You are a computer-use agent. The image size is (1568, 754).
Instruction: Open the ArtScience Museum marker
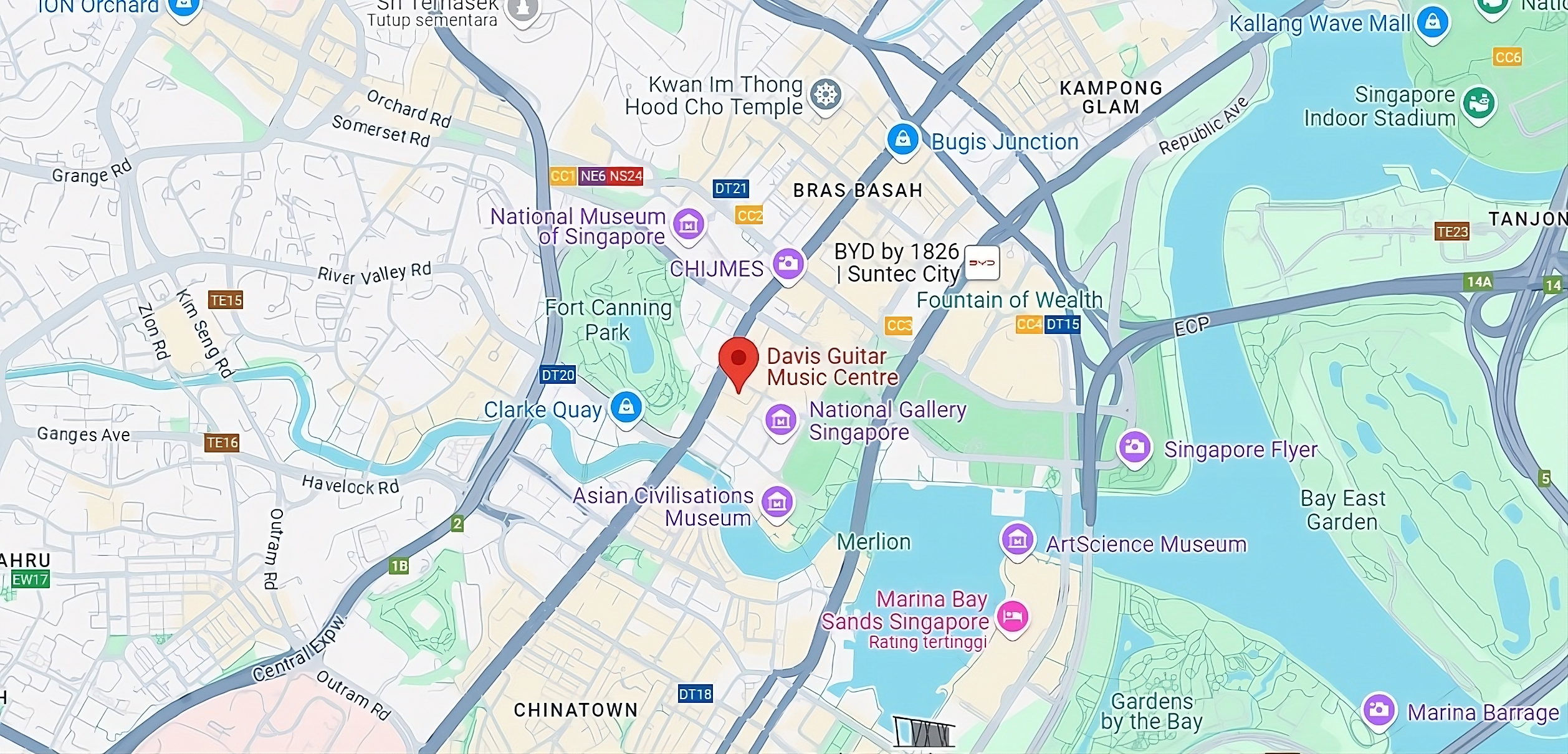1017,540
